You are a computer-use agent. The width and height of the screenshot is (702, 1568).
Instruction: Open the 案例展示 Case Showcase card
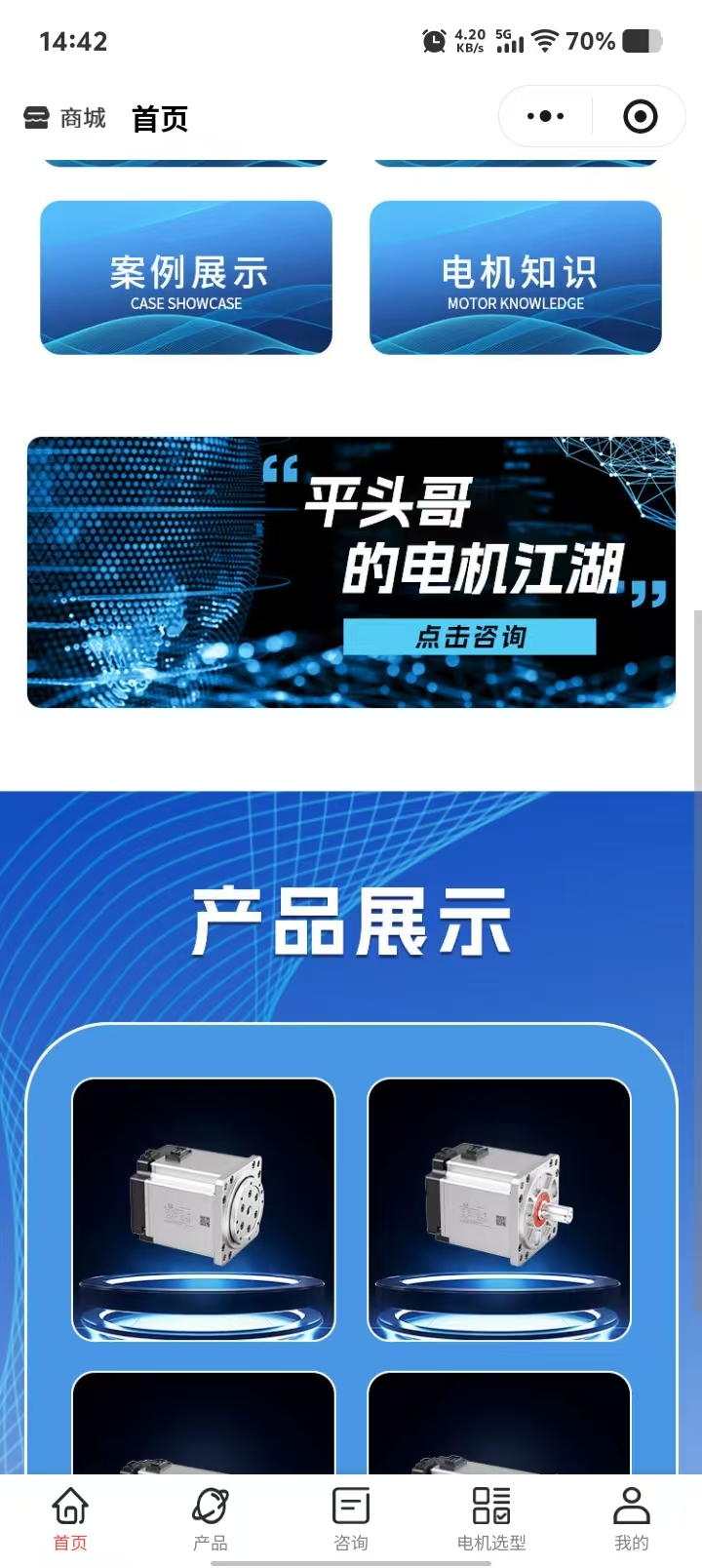tap(186, 278)
